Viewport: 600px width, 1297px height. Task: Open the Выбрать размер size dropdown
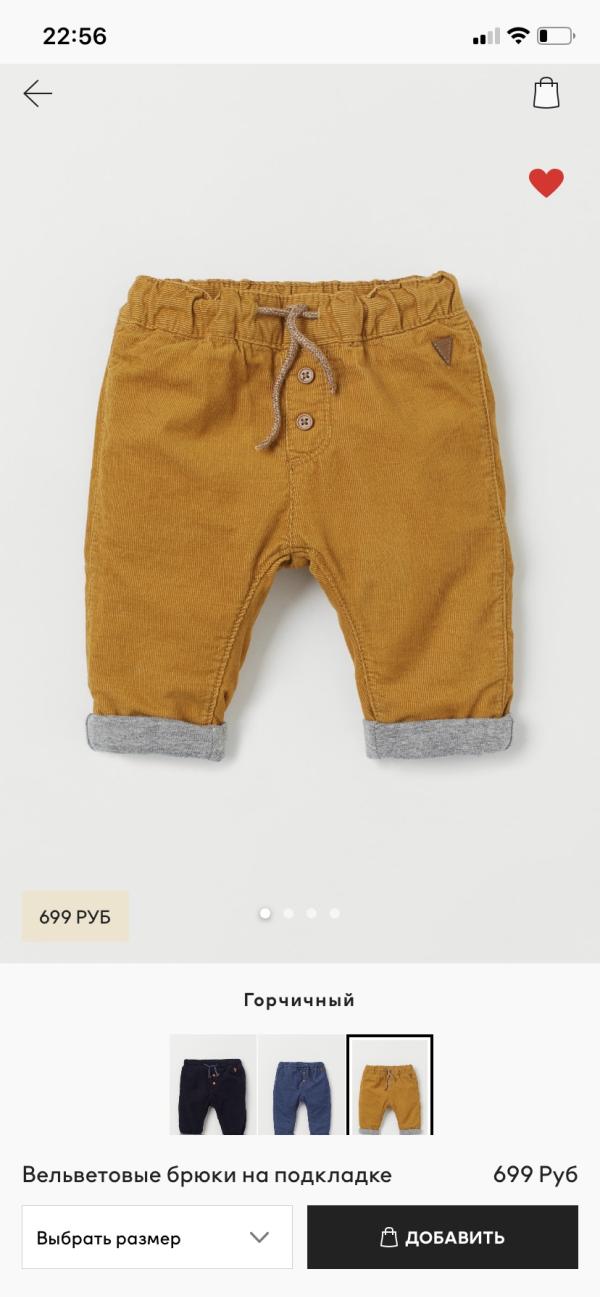click(157, 1237)
